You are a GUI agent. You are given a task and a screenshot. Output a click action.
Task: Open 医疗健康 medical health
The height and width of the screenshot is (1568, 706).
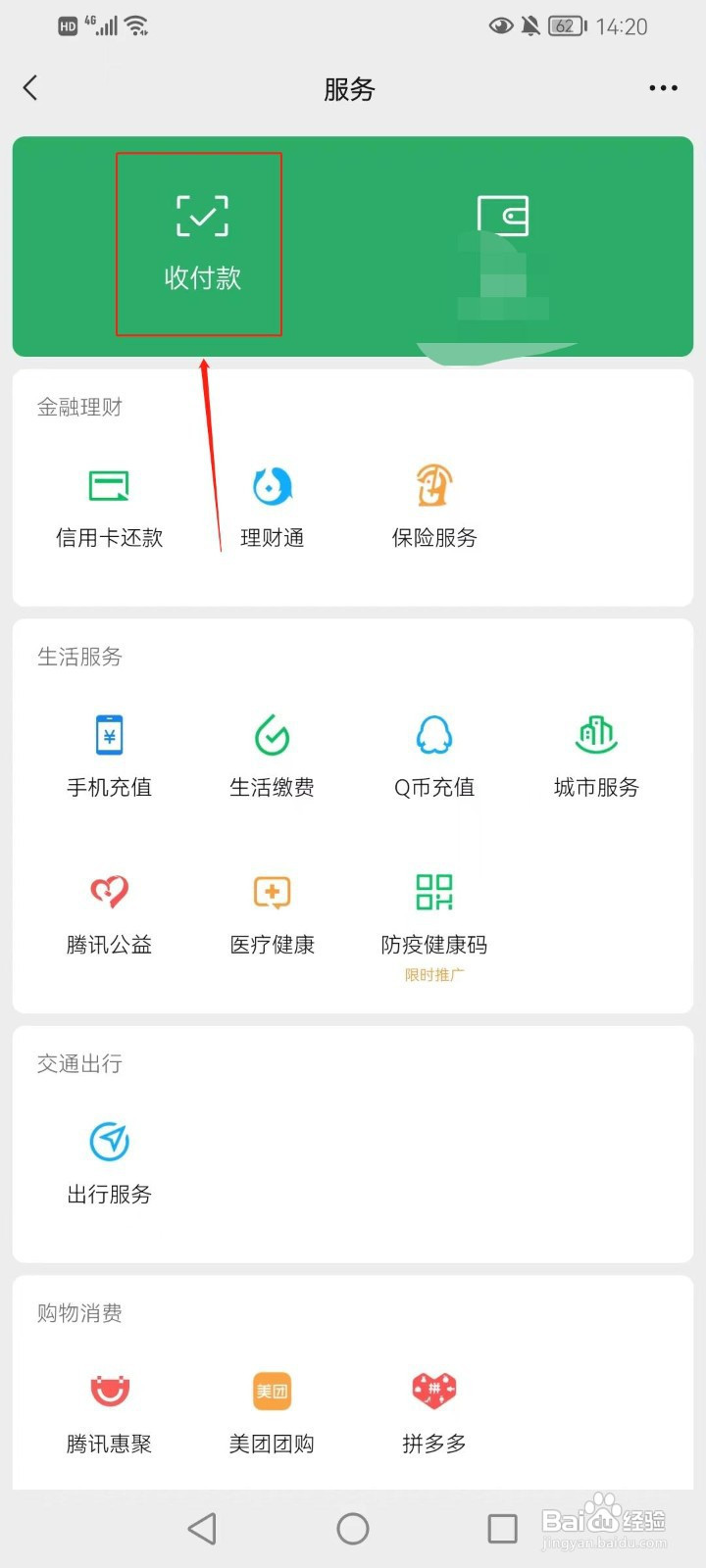pos(272,915)
